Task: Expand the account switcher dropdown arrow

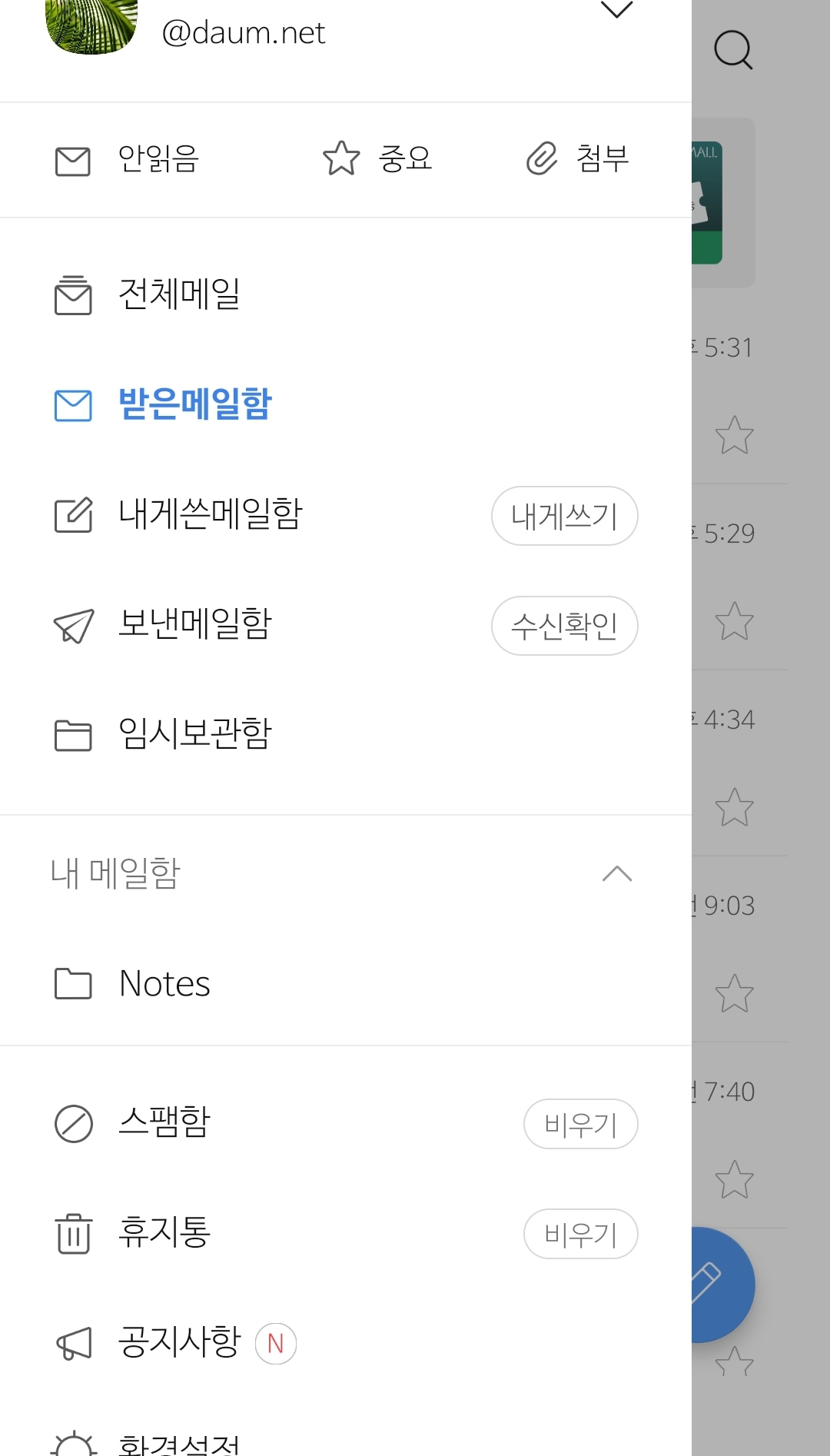Action: [616, 11]
